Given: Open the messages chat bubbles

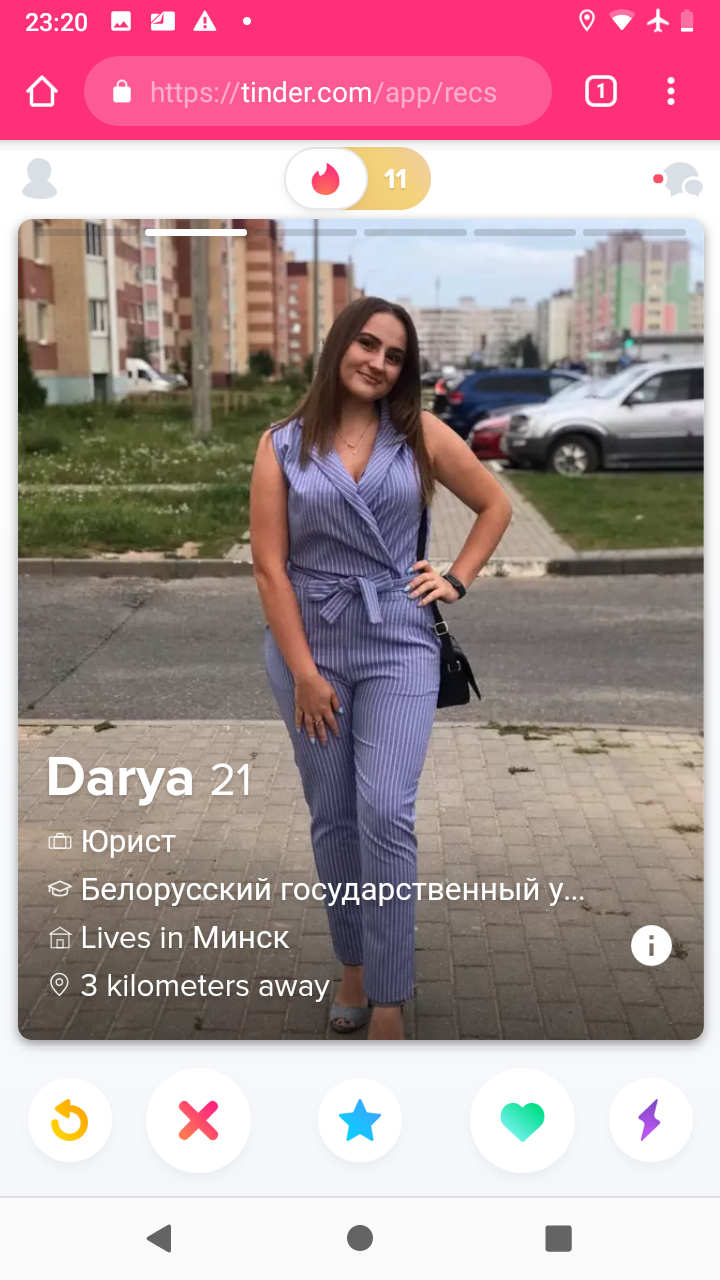Looking at the screenshot, I should [x=680, y=180].
